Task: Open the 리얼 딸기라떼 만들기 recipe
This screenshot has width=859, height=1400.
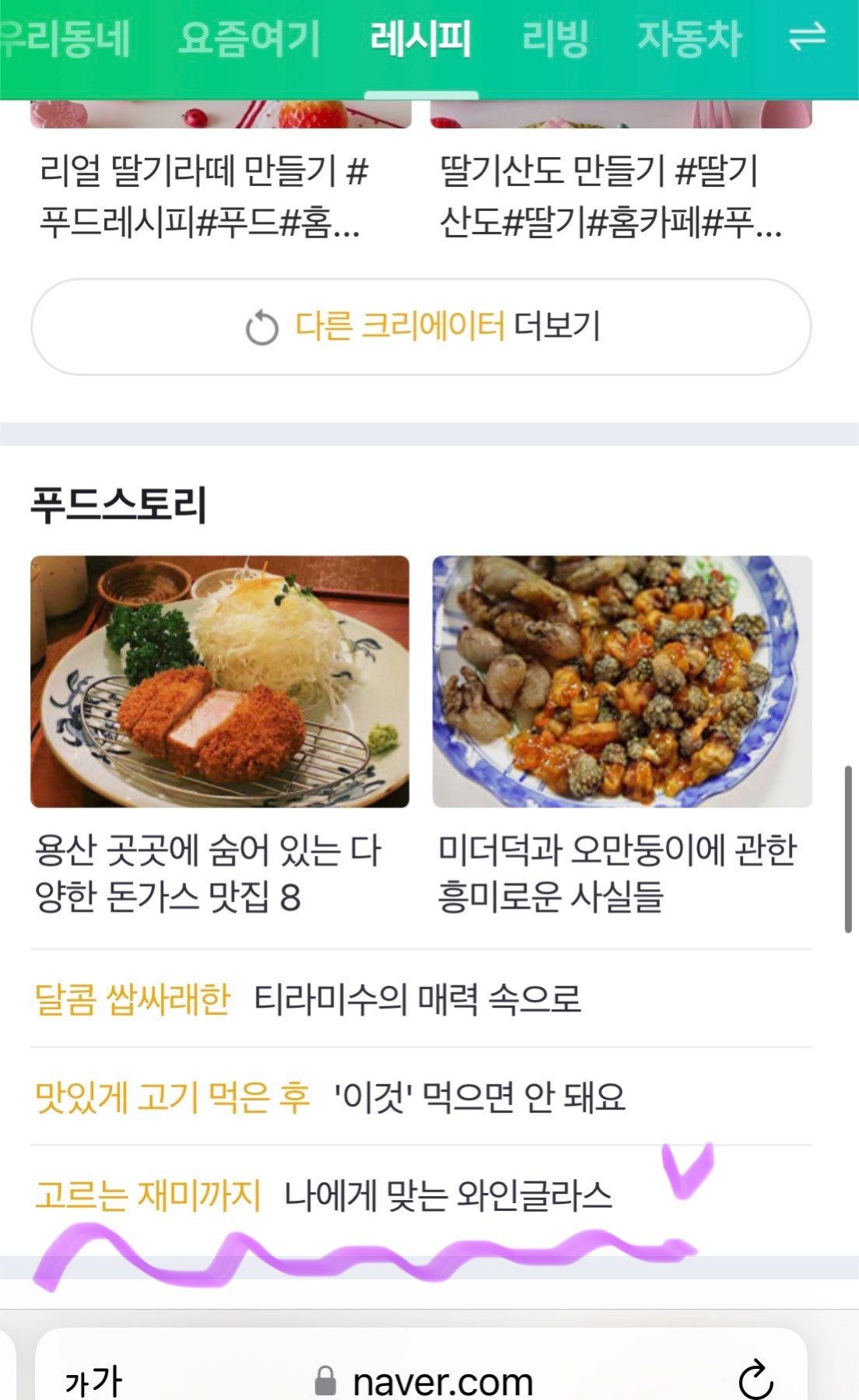Action: tap(204, 196)
